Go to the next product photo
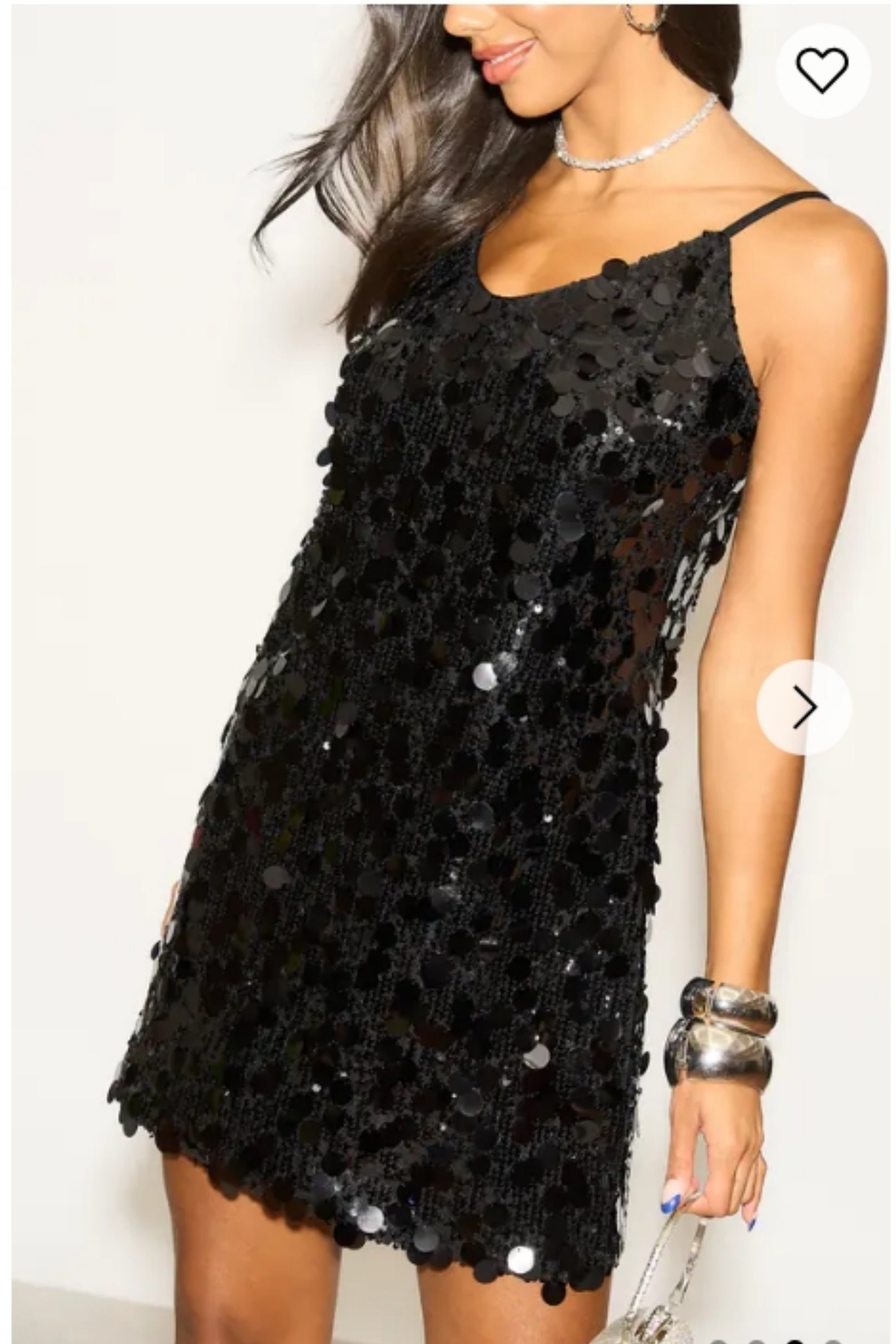The height and width of the screenshot is (1344, 896). pyautogui.click(x=804, y=707)
